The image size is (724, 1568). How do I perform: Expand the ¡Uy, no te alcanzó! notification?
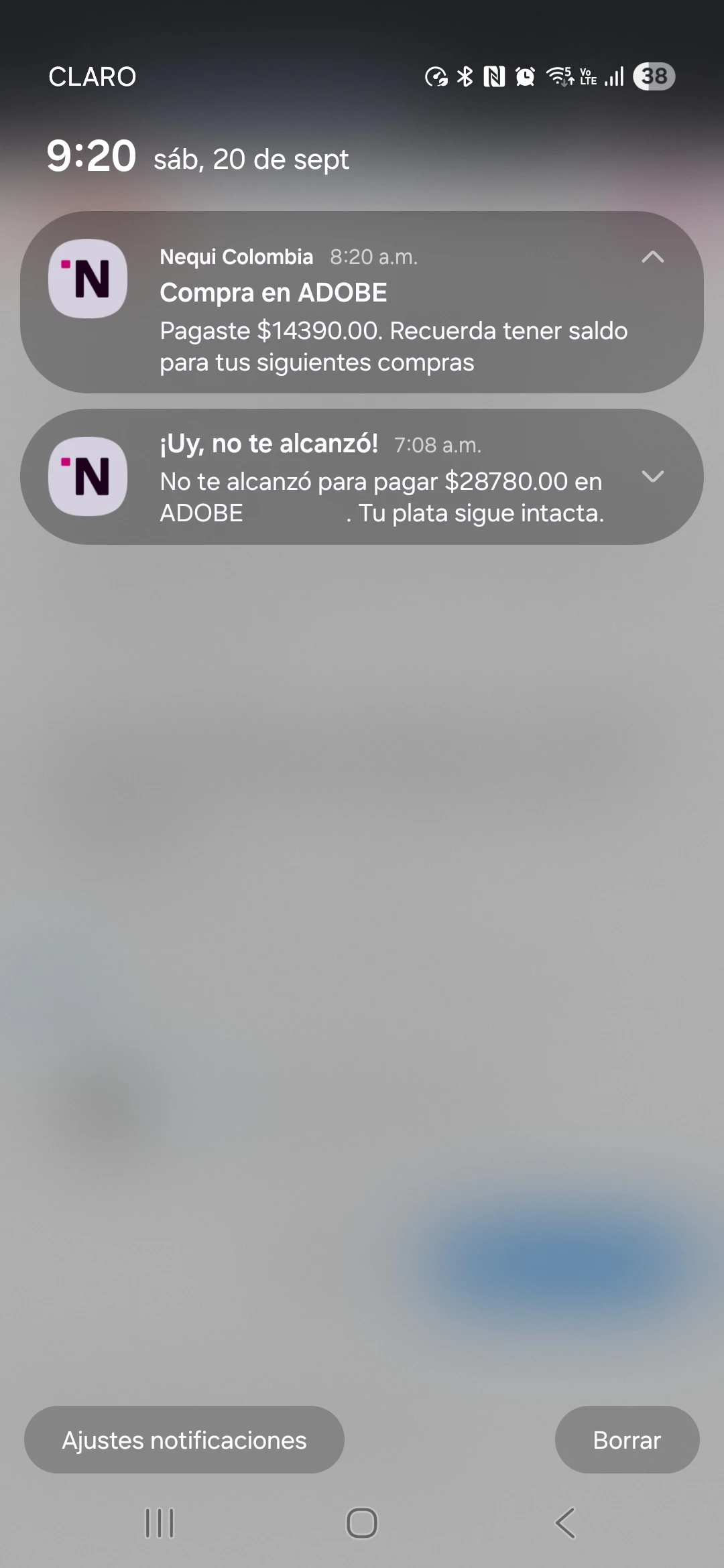(652, 476)
